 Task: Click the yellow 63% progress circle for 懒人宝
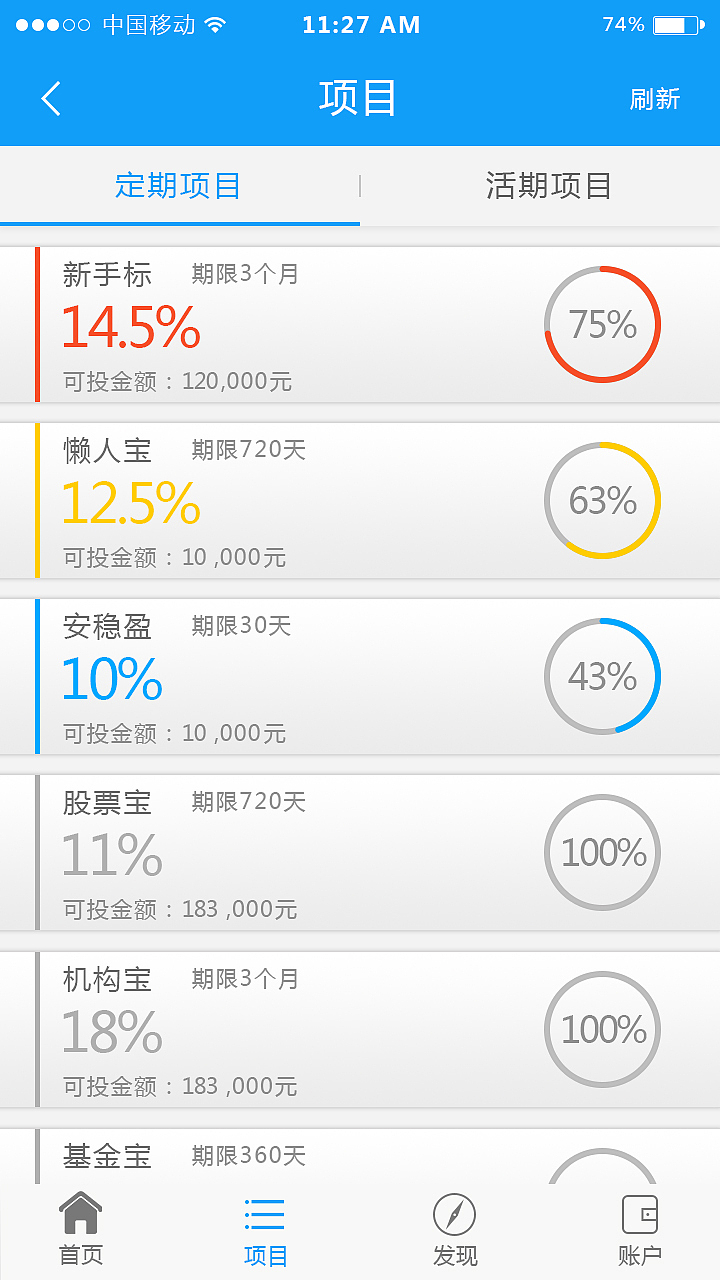[x=602, y=500]
